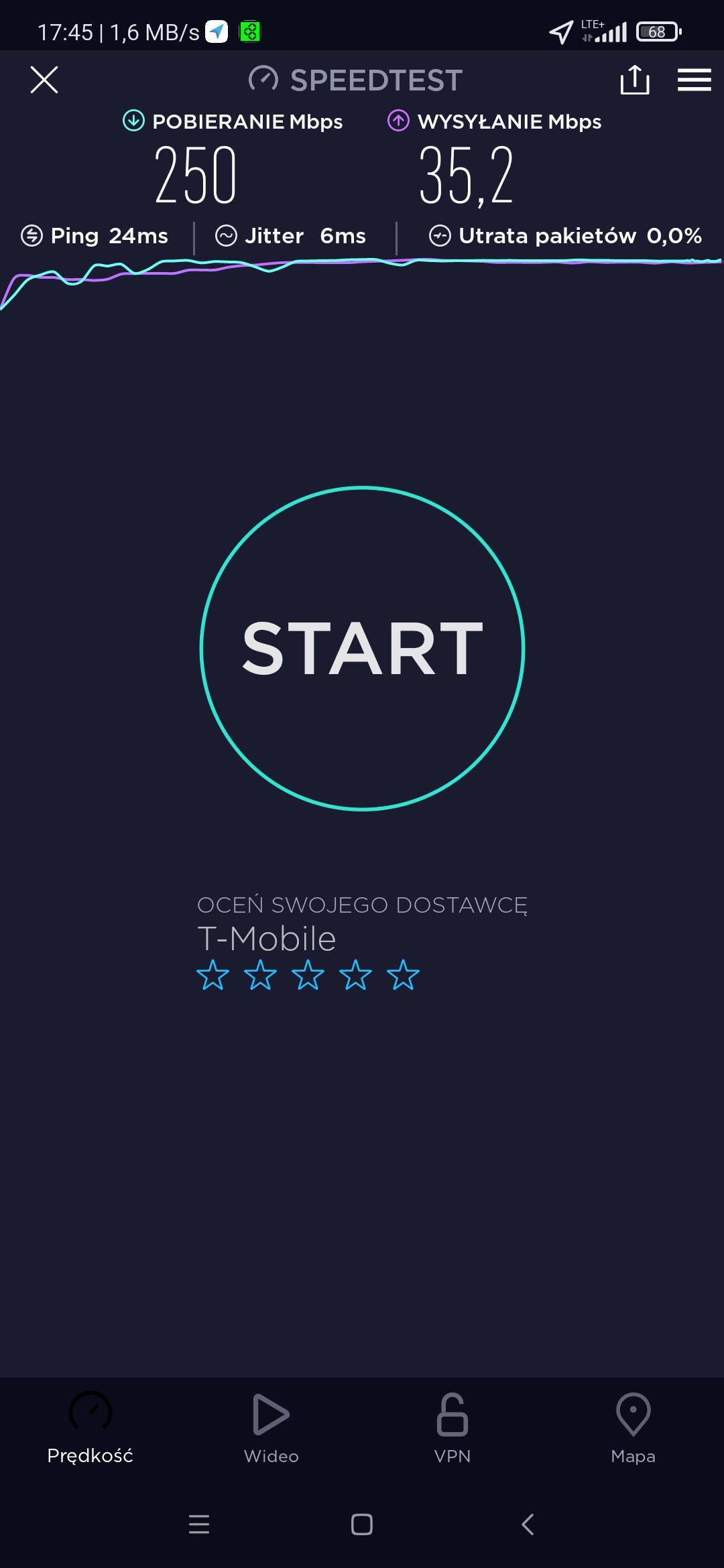Open the hamburger menu
724x1568 pixels.
pyautogui.click(x=694, y=80)
